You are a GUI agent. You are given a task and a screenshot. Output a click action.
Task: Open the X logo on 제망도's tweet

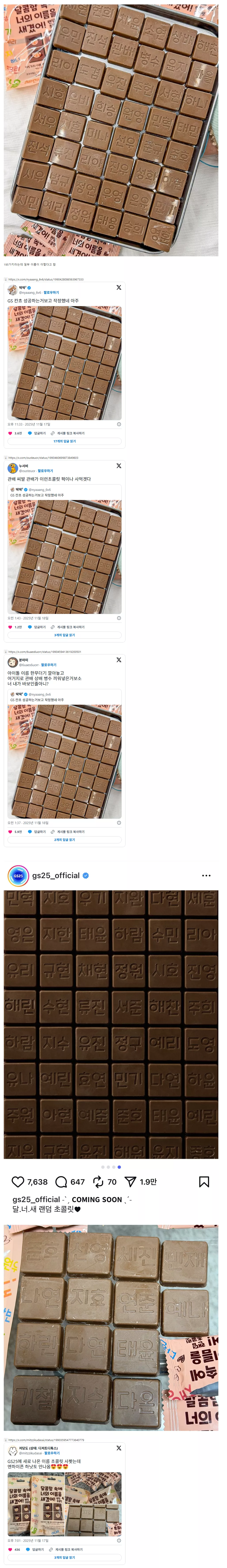pyautogui.click(x=119, y=1448)
